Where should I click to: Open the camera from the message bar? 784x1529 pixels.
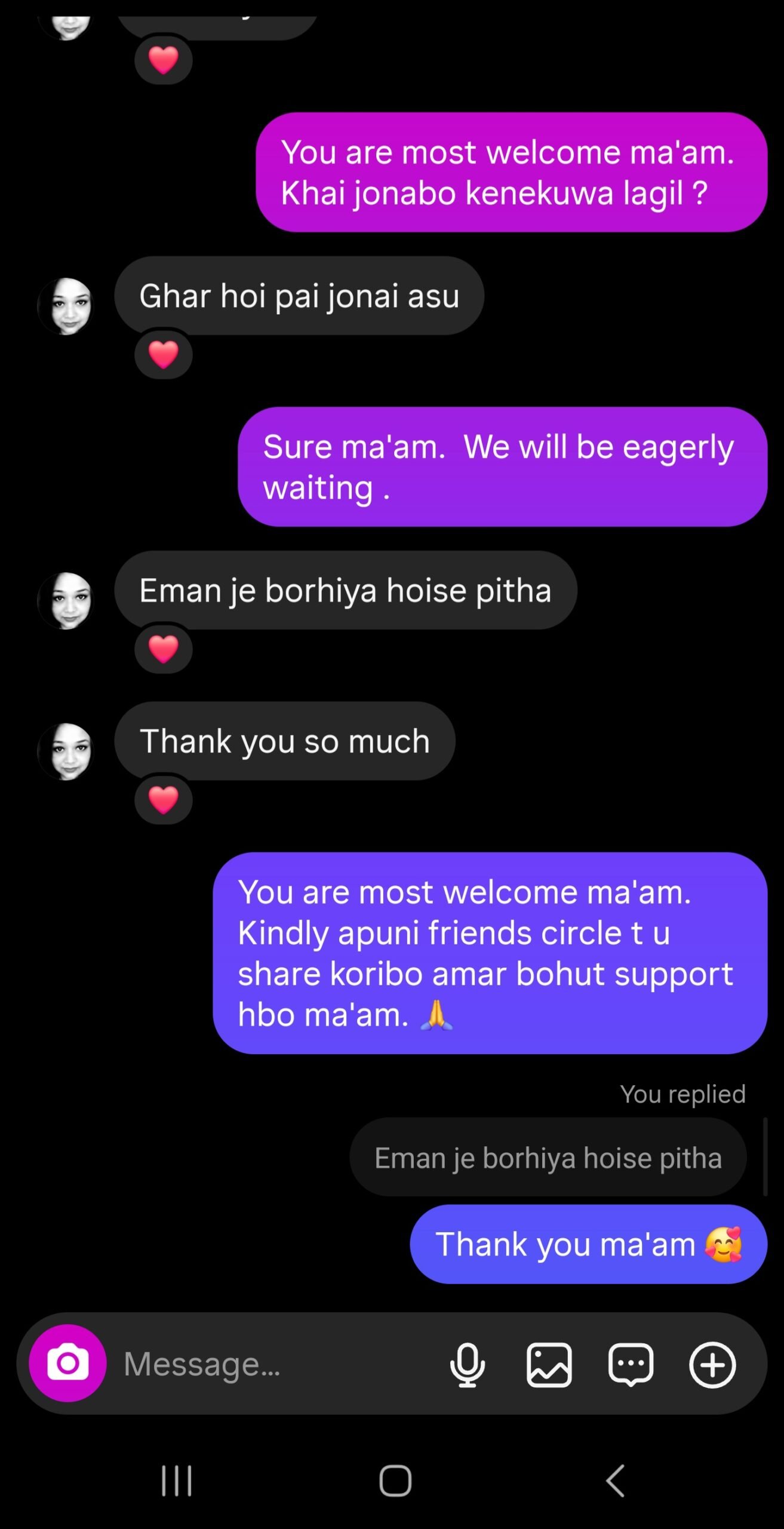pyautogui.click(x=67, y=1363)
